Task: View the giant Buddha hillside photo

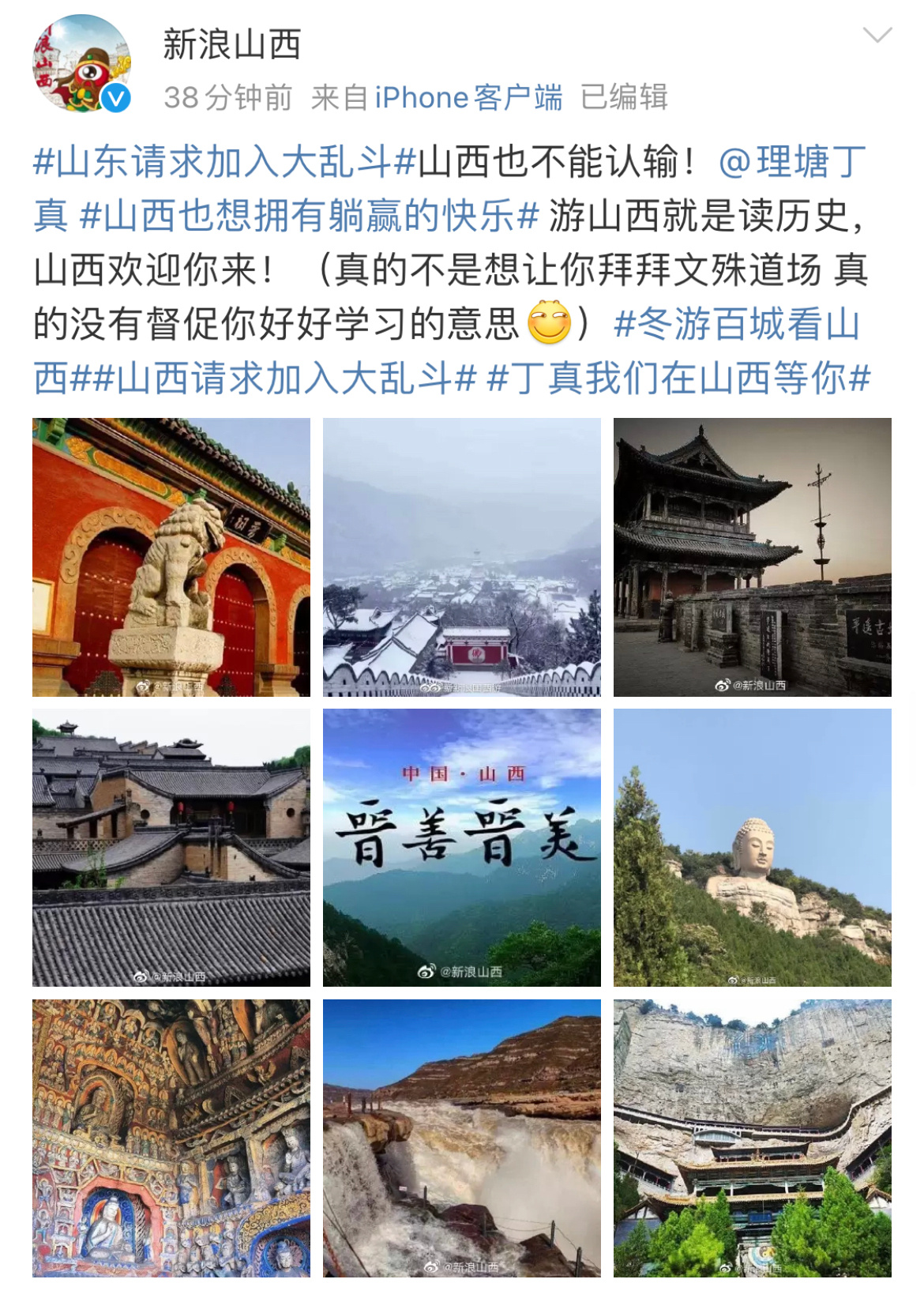Action: [753, 848]
